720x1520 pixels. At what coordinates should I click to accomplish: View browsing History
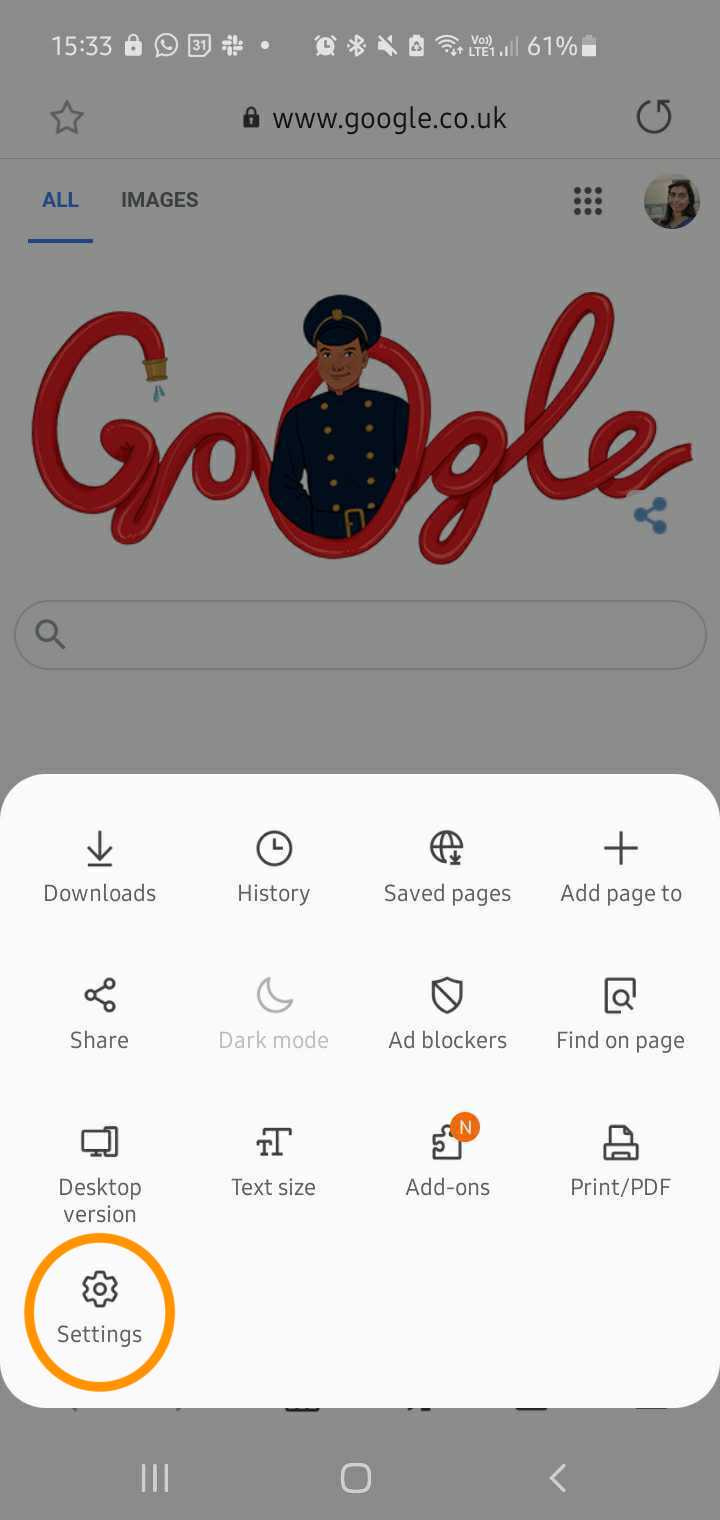(x=273, y=868)
